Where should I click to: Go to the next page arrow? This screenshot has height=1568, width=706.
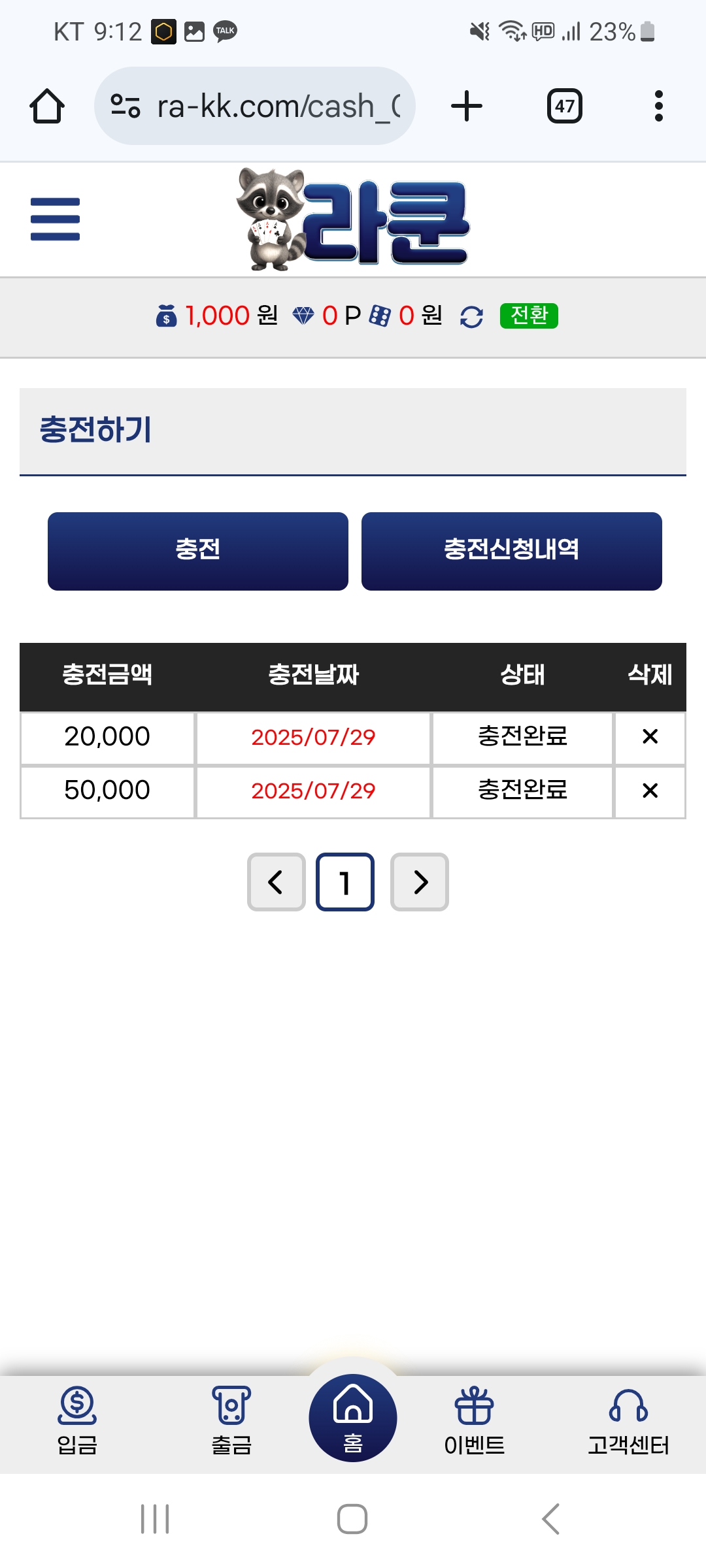(x=420, y=882)
